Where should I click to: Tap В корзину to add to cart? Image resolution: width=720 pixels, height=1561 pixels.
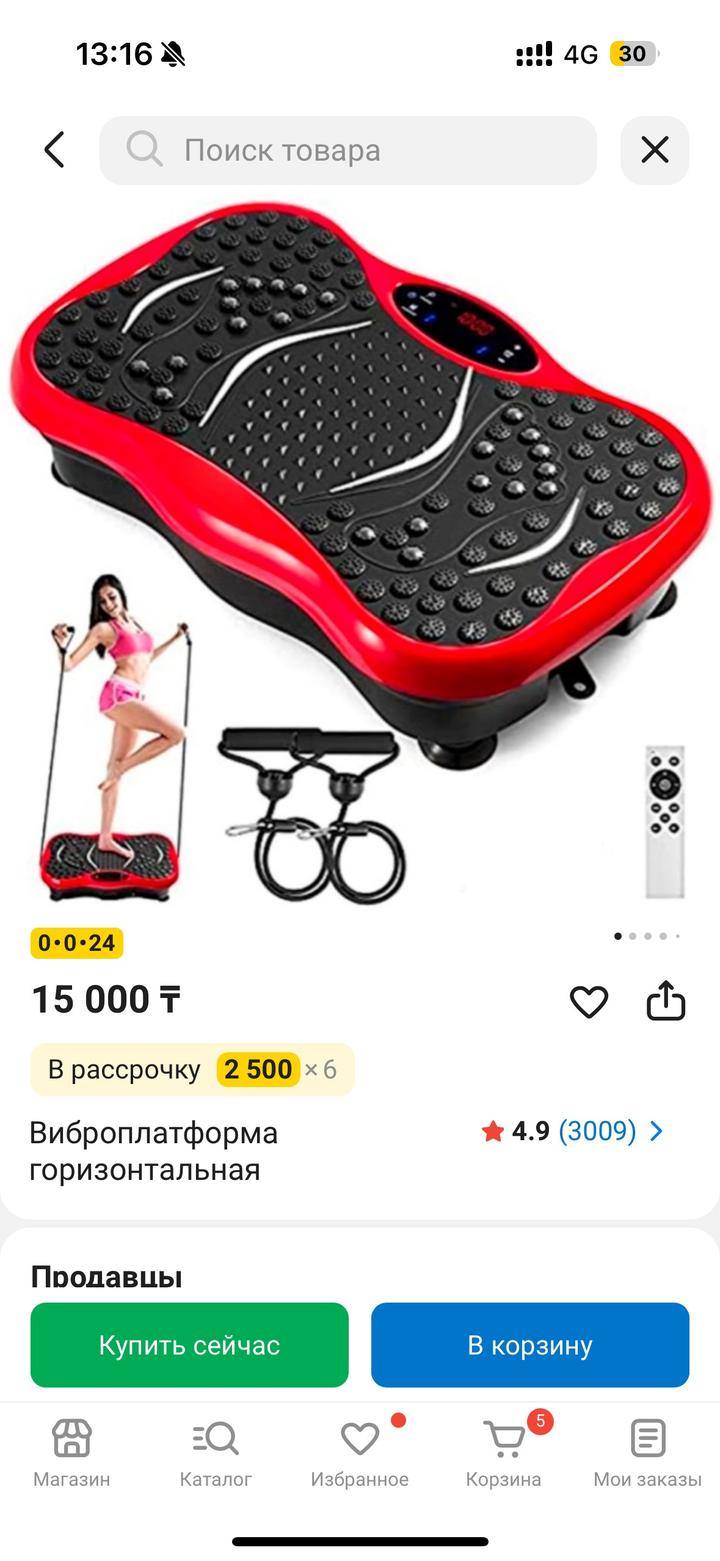(x=530, y=1345)
